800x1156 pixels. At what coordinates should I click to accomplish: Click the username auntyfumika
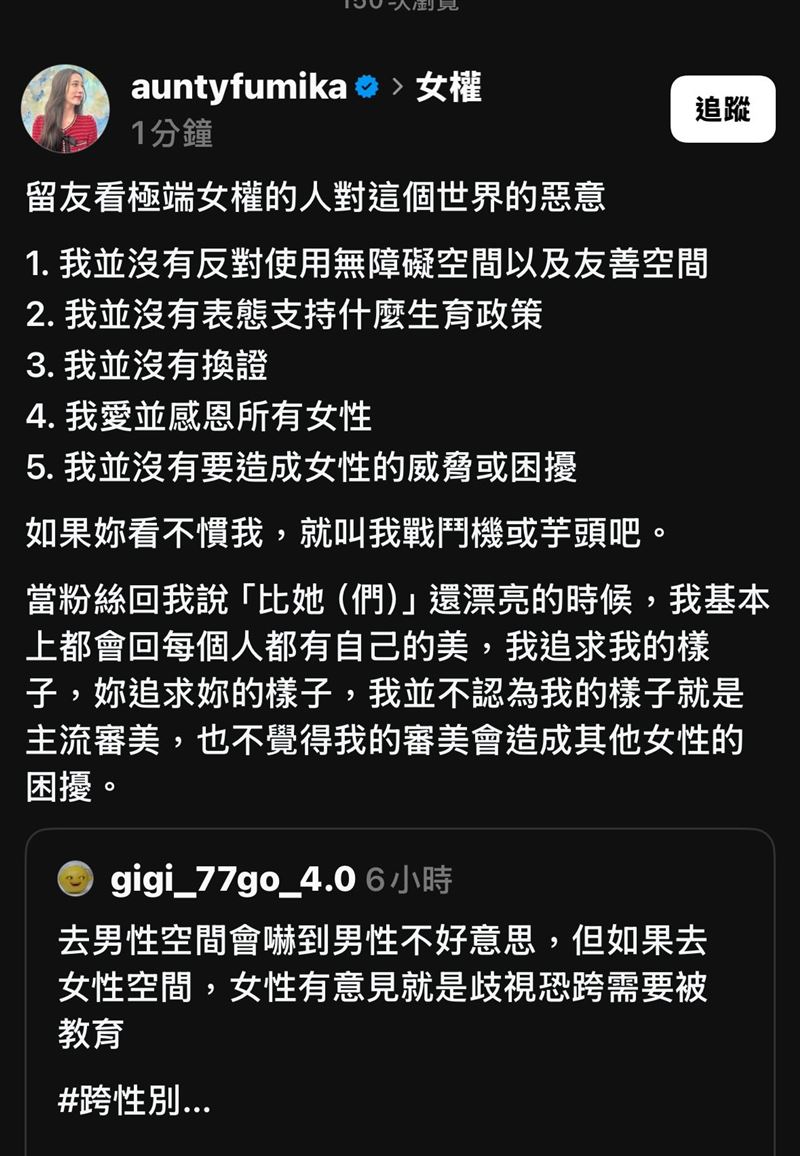click(x=240, y=87)
